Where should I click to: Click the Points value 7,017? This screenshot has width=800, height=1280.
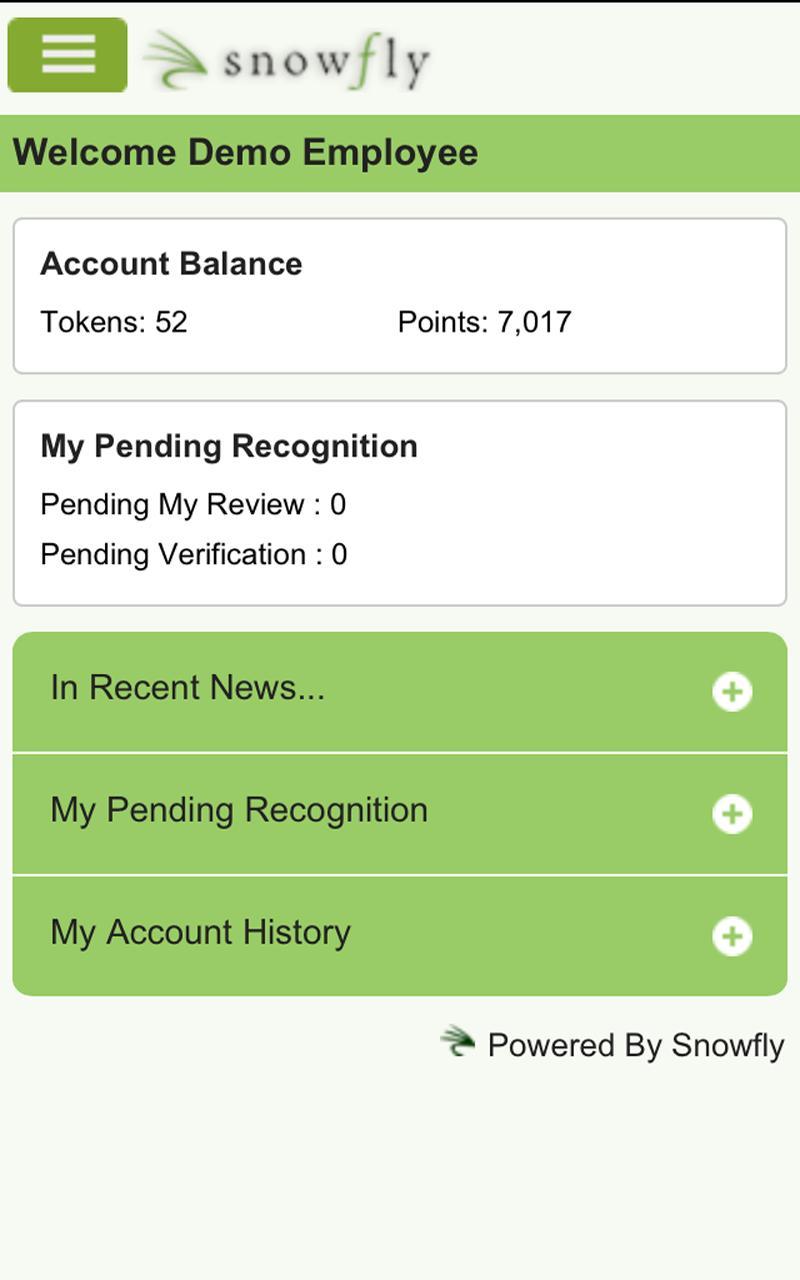(x=485, y=322)
